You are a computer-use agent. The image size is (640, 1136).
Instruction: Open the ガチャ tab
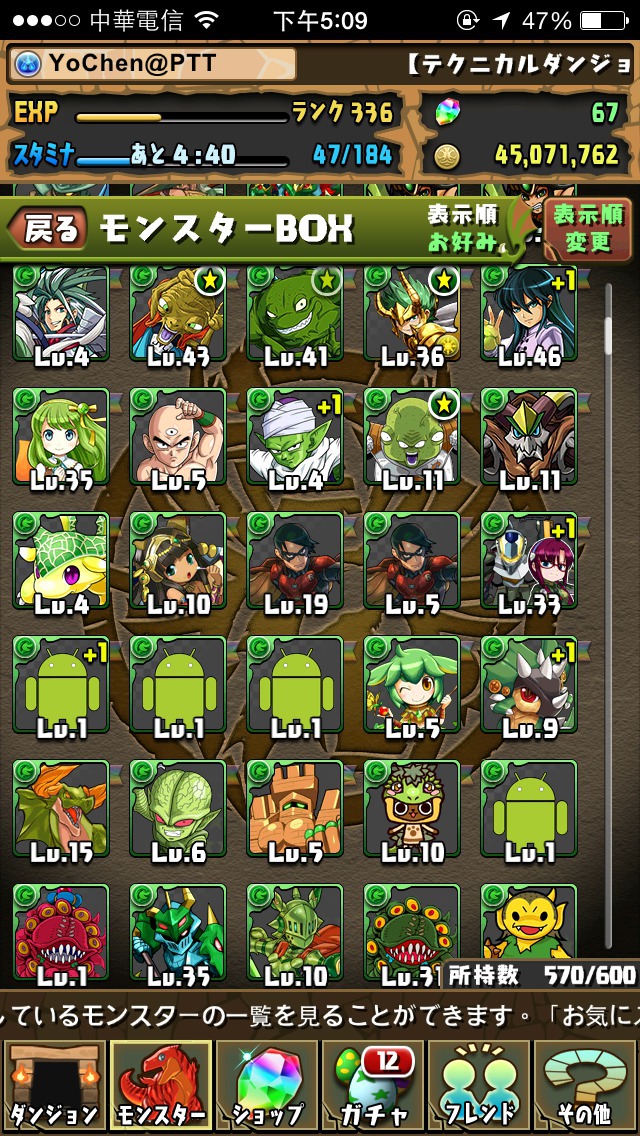click(x=373, y=1087)
